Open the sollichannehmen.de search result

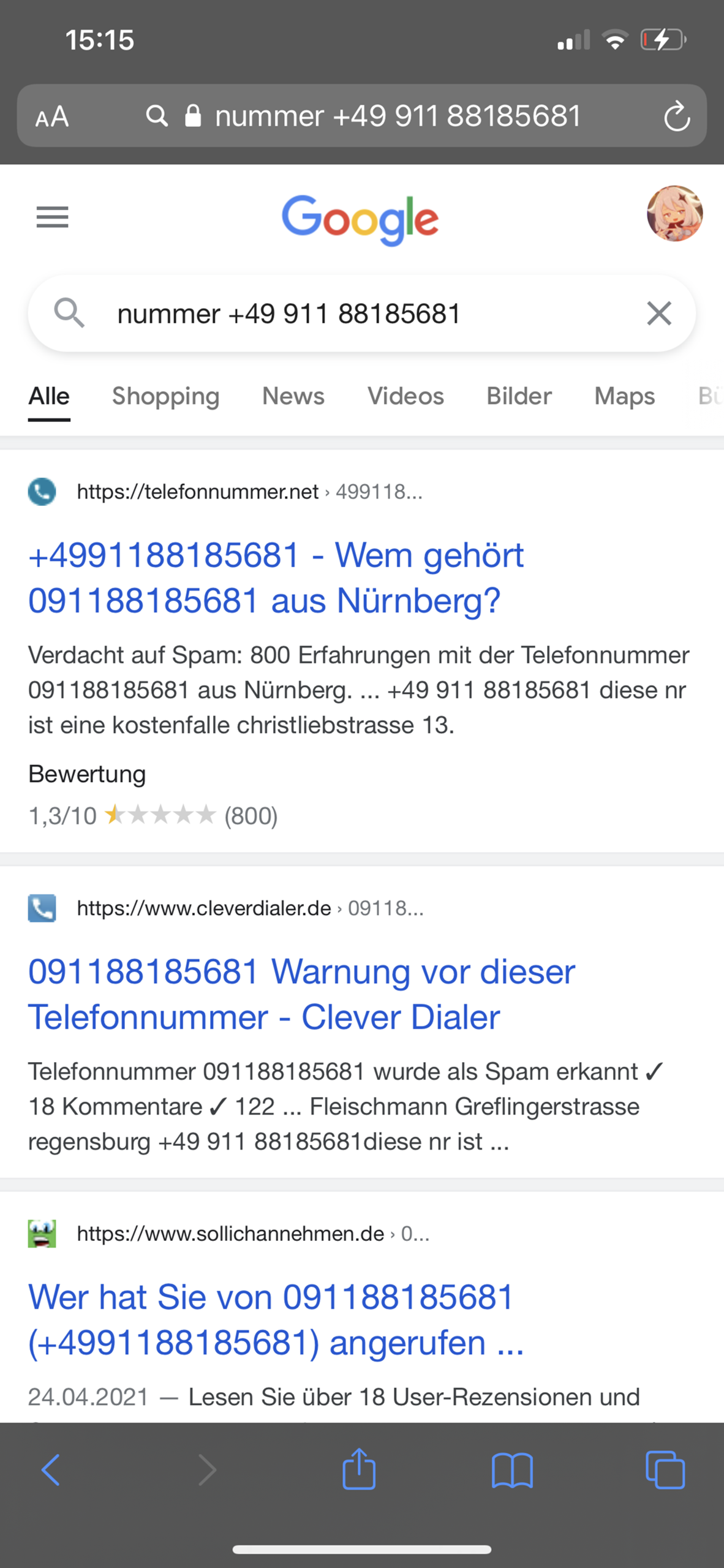point(276,1320)
